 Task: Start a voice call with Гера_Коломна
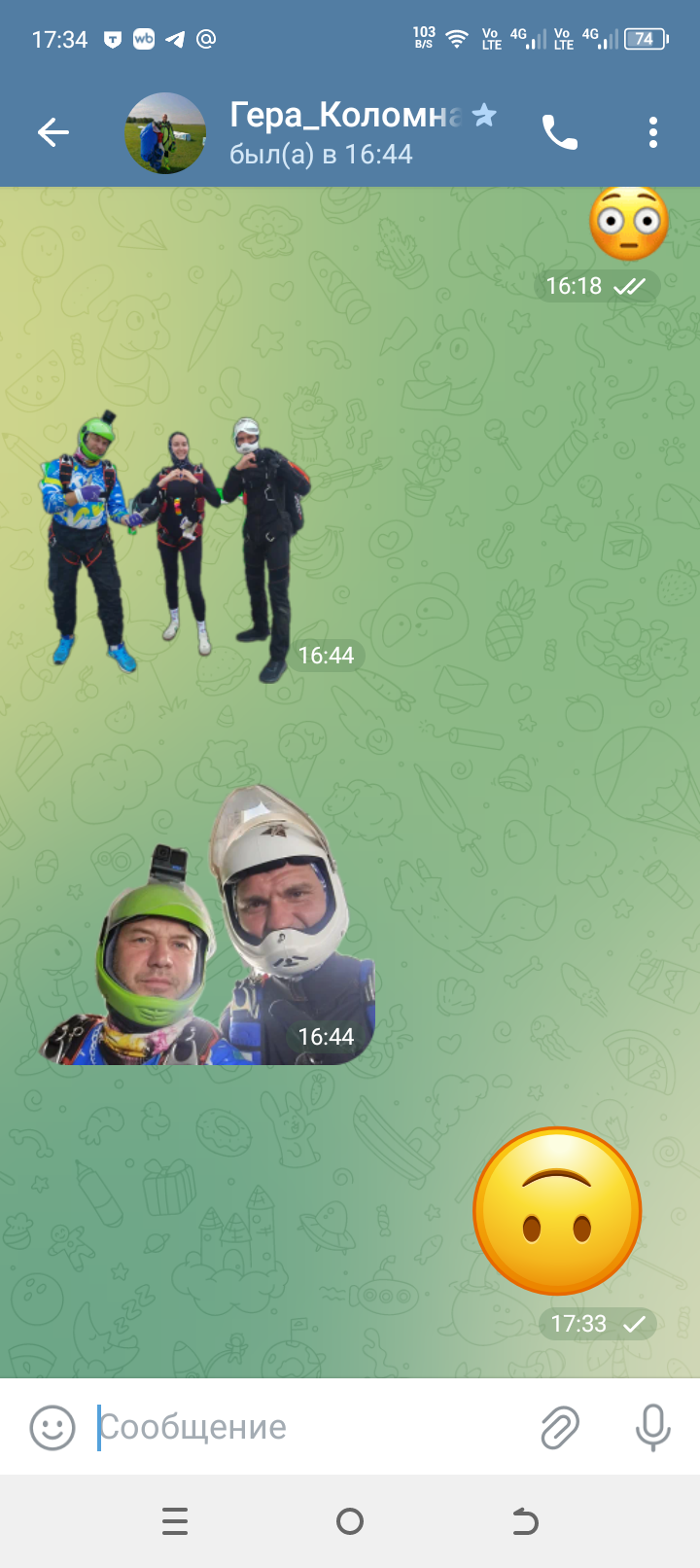(559, 132)
